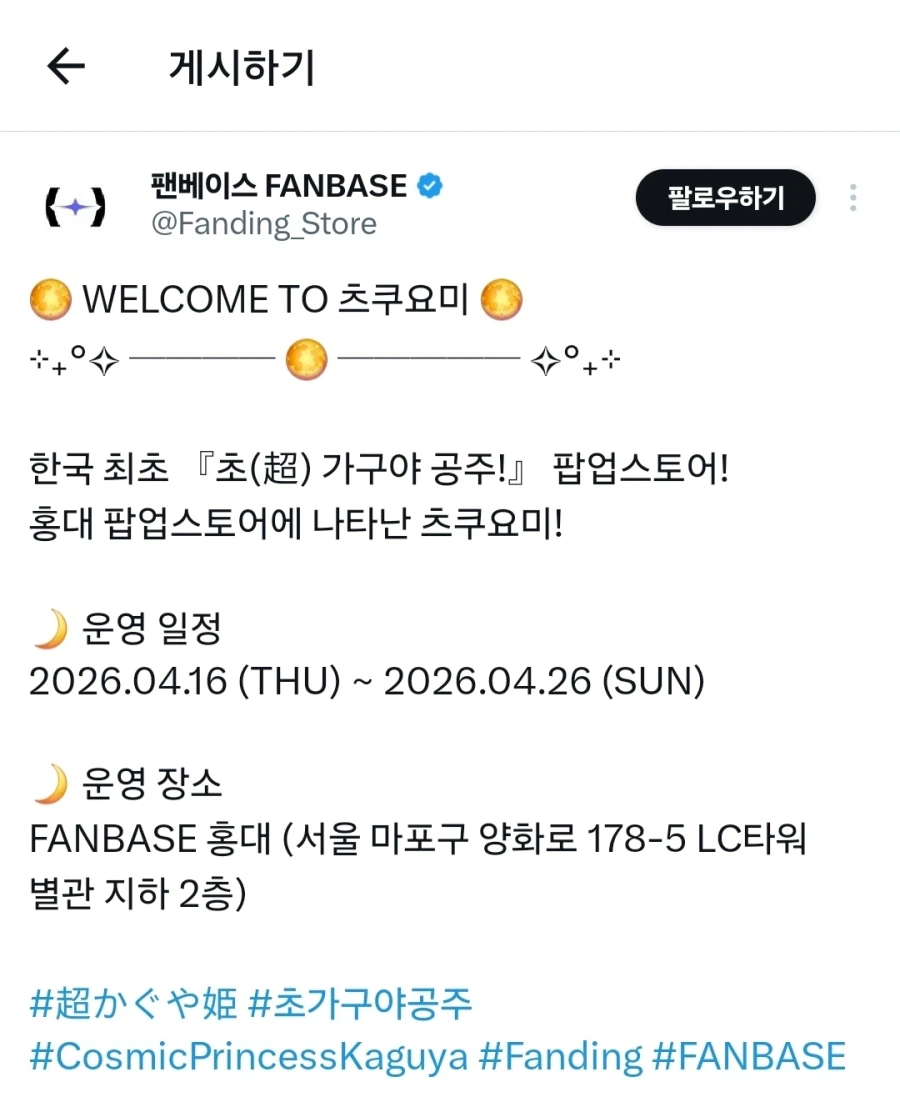
Task: Open hashtag #FANBASE
Action: tap(749, 1056)
